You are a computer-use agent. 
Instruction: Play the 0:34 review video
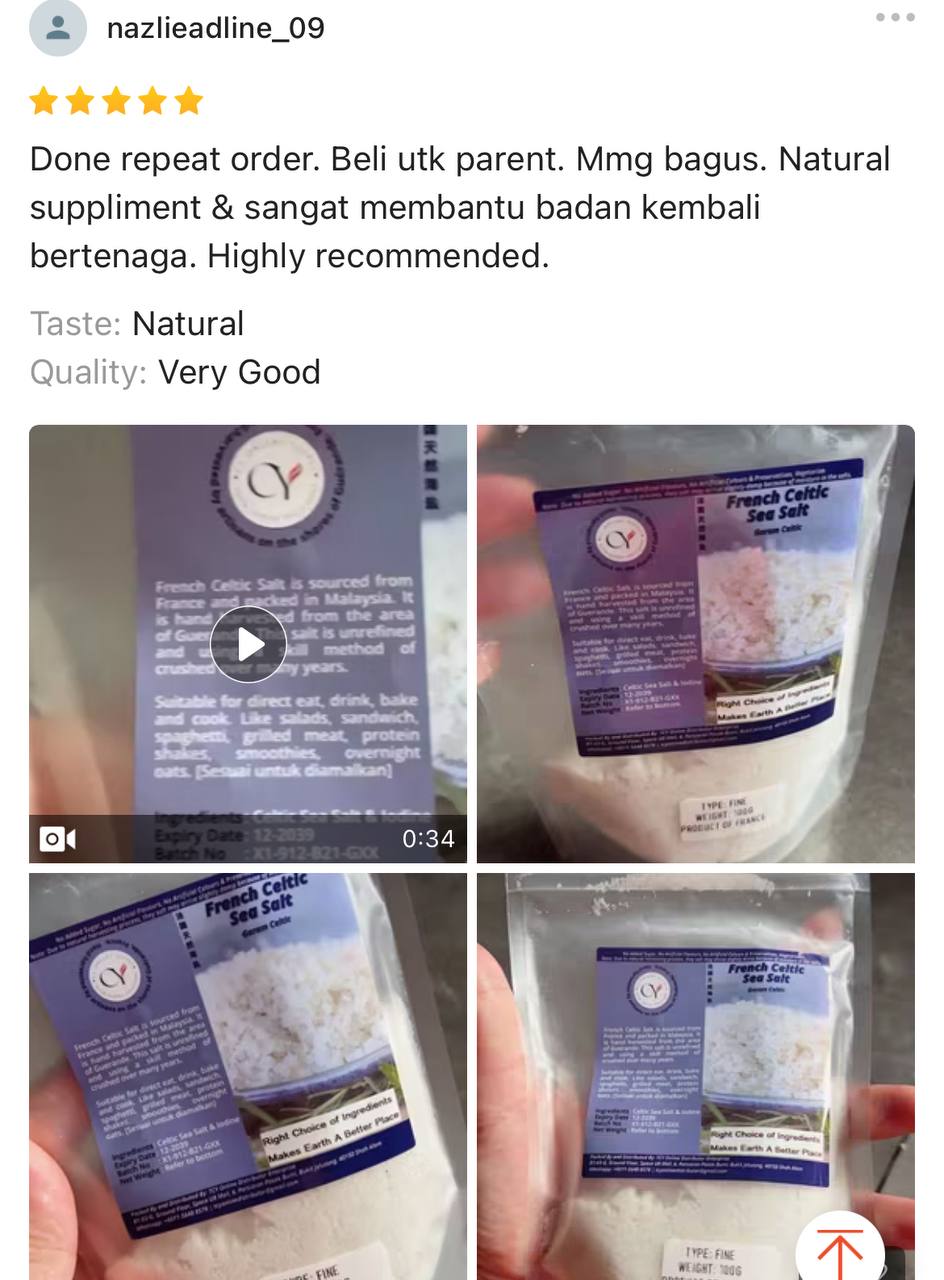[248, 644]
